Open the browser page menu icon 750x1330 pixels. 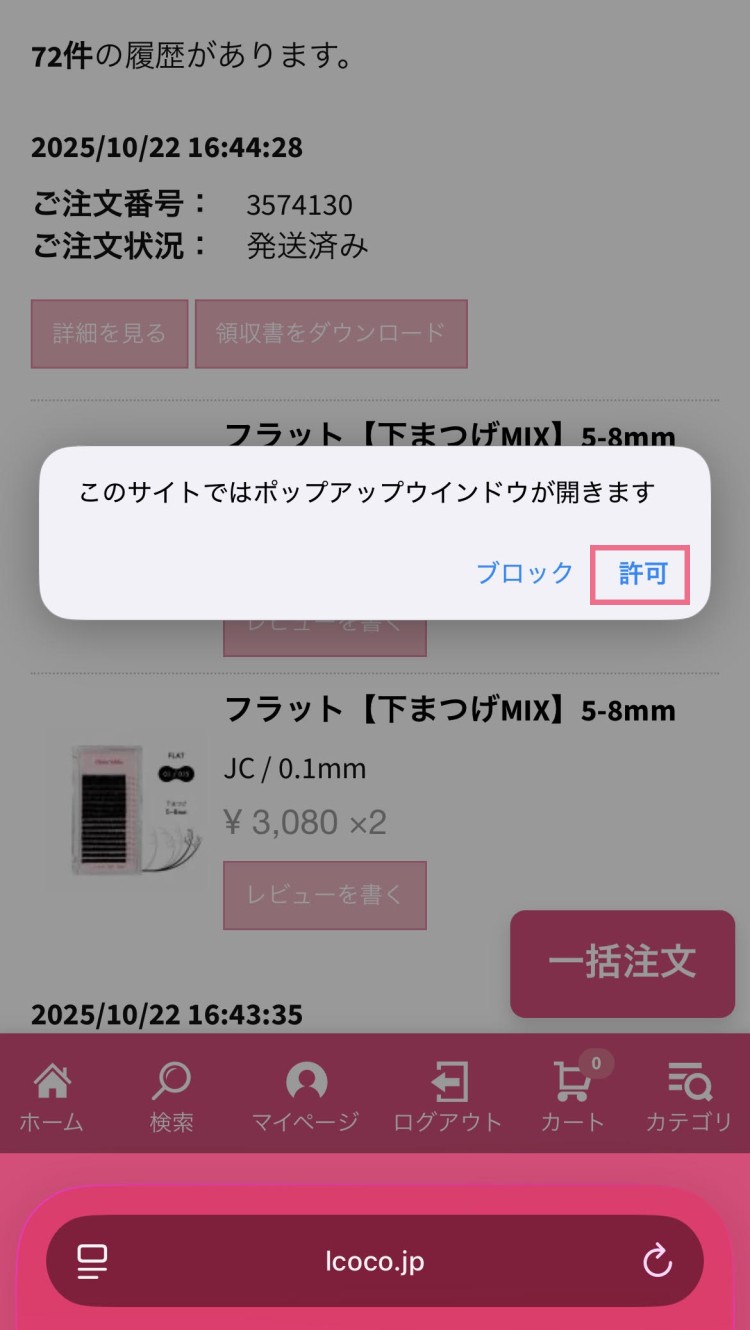click(x=92, y=1262)
